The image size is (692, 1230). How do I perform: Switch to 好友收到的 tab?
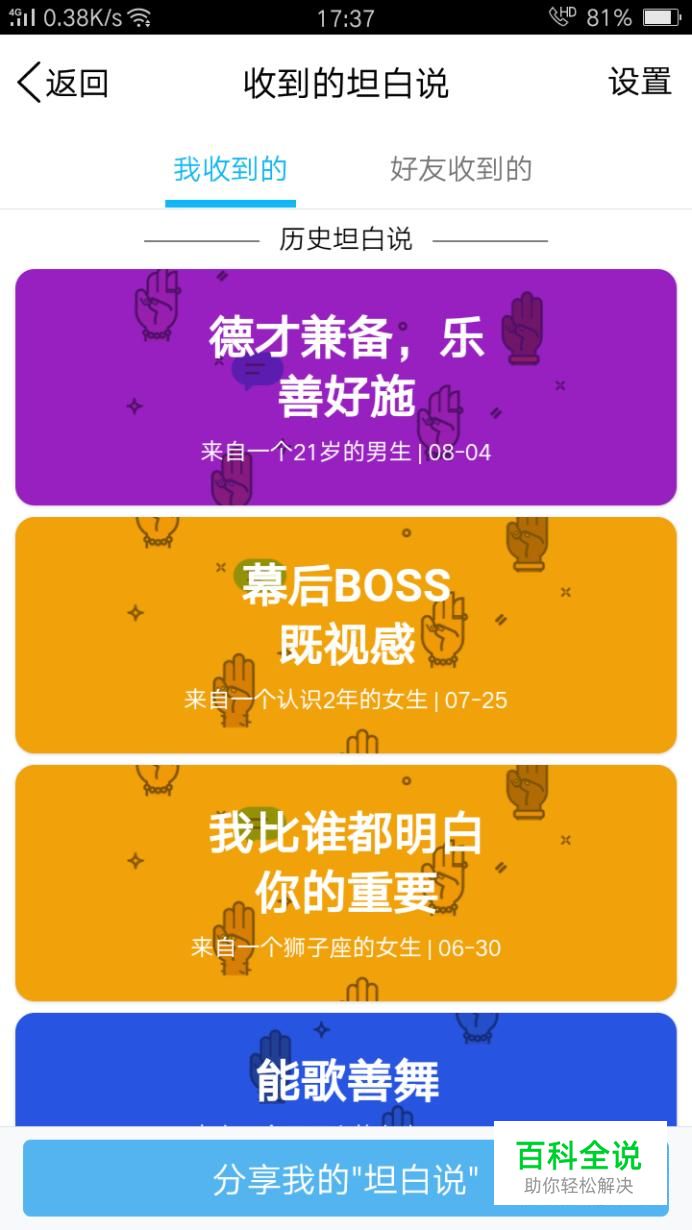coord(460,169)
